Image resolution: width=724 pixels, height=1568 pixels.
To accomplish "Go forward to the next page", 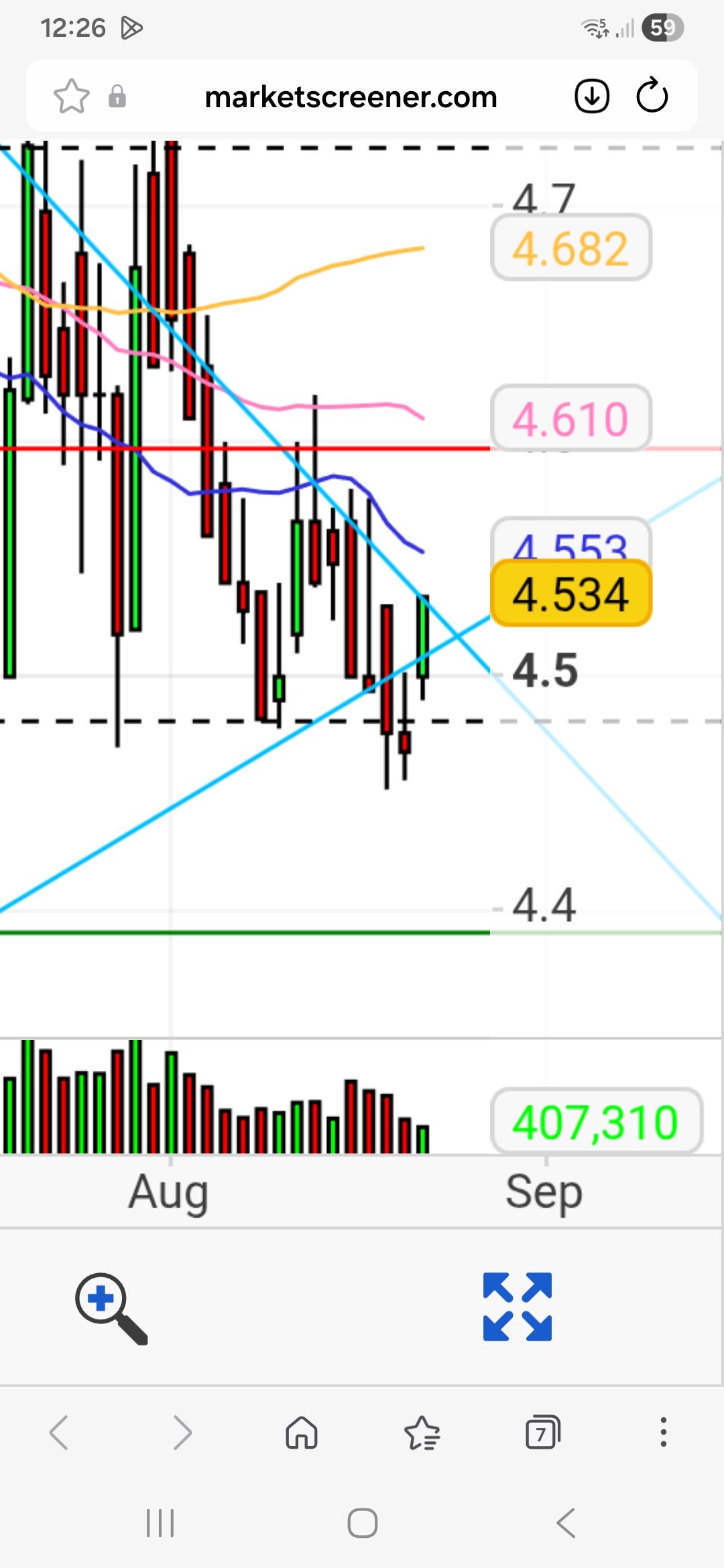I will tap(182, 1433).
